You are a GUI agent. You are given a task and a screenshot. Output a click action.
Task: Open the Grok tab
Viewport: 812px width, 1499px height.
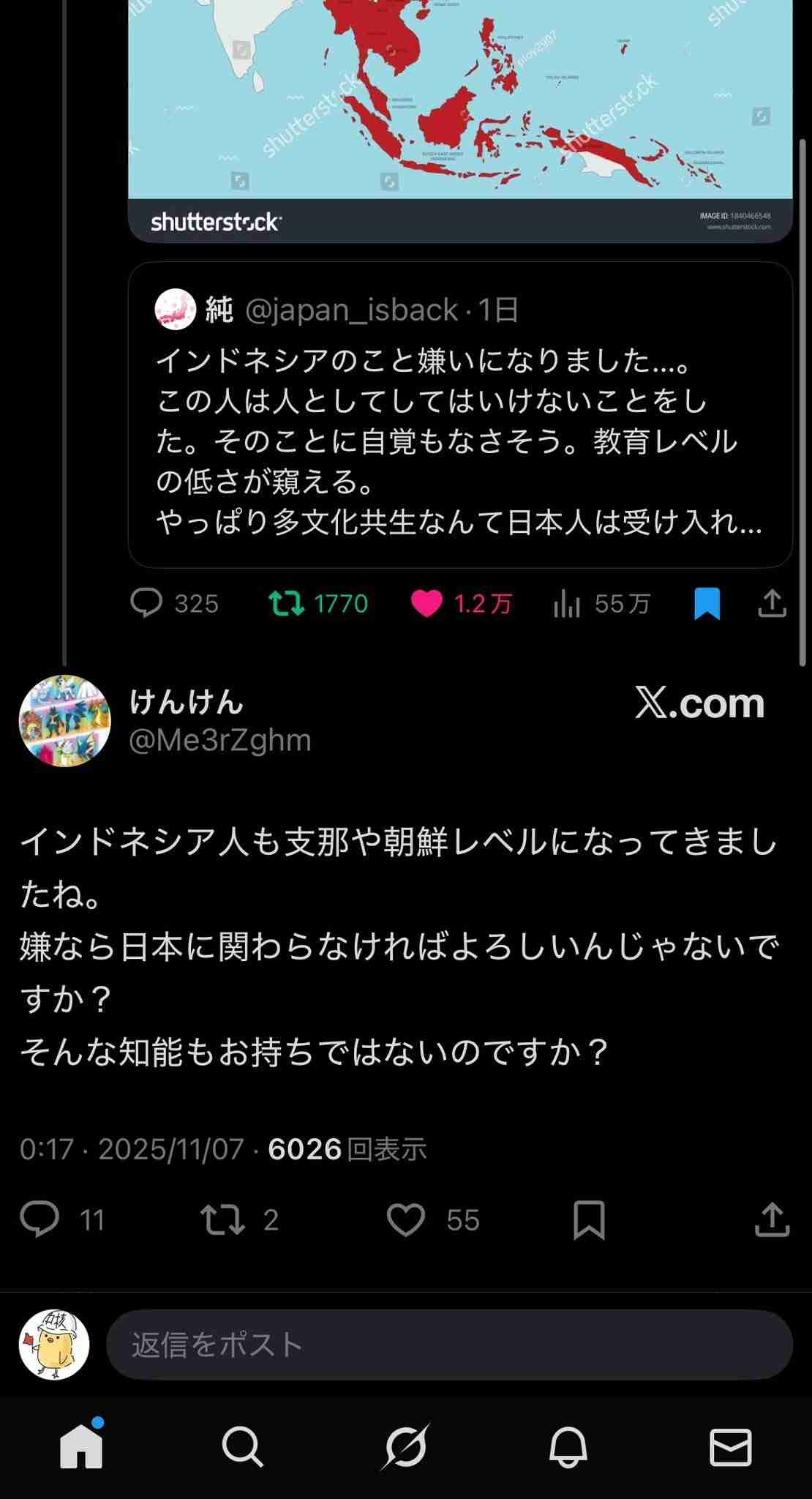(406, 1447)
